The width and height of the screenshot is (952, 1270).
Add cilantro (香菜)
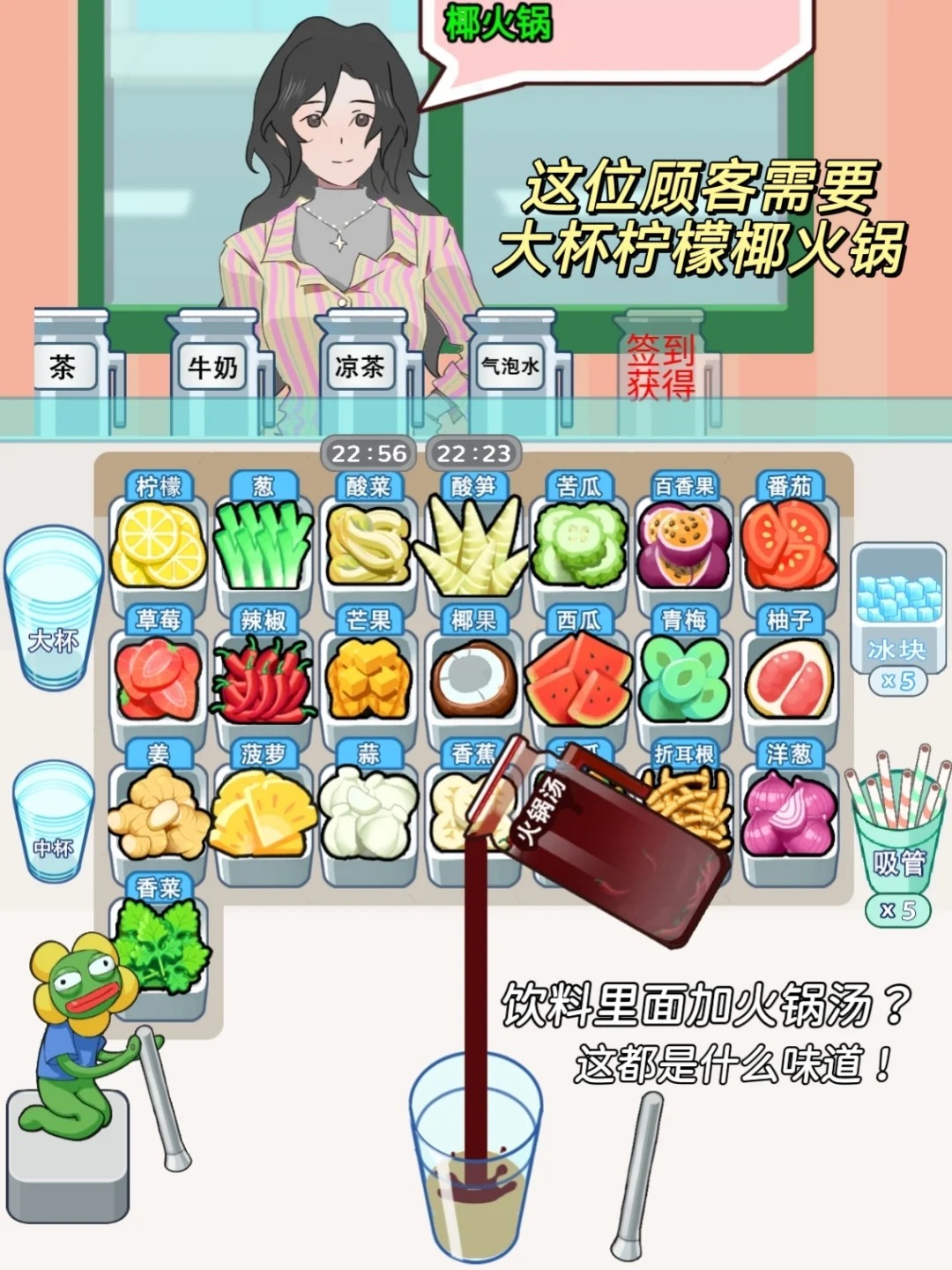(159, 945)
